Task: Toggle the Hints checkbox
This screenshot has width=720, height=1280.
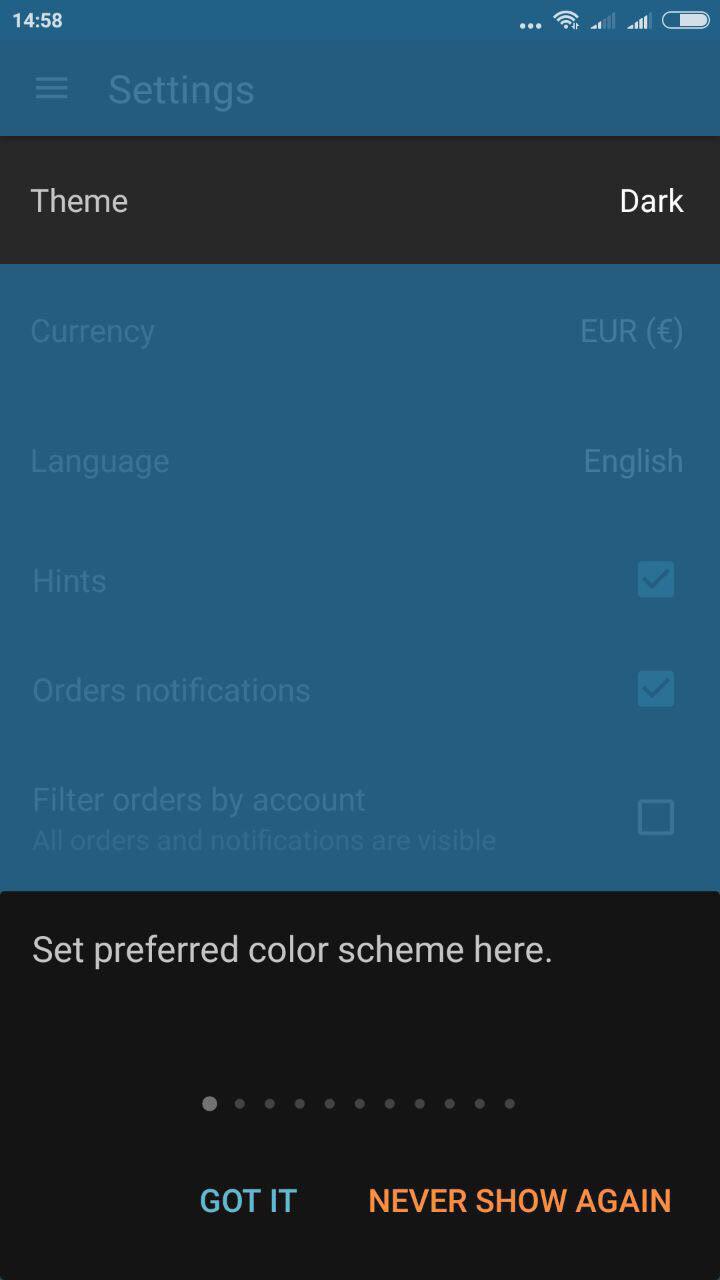Action: (x=656, y=579)
